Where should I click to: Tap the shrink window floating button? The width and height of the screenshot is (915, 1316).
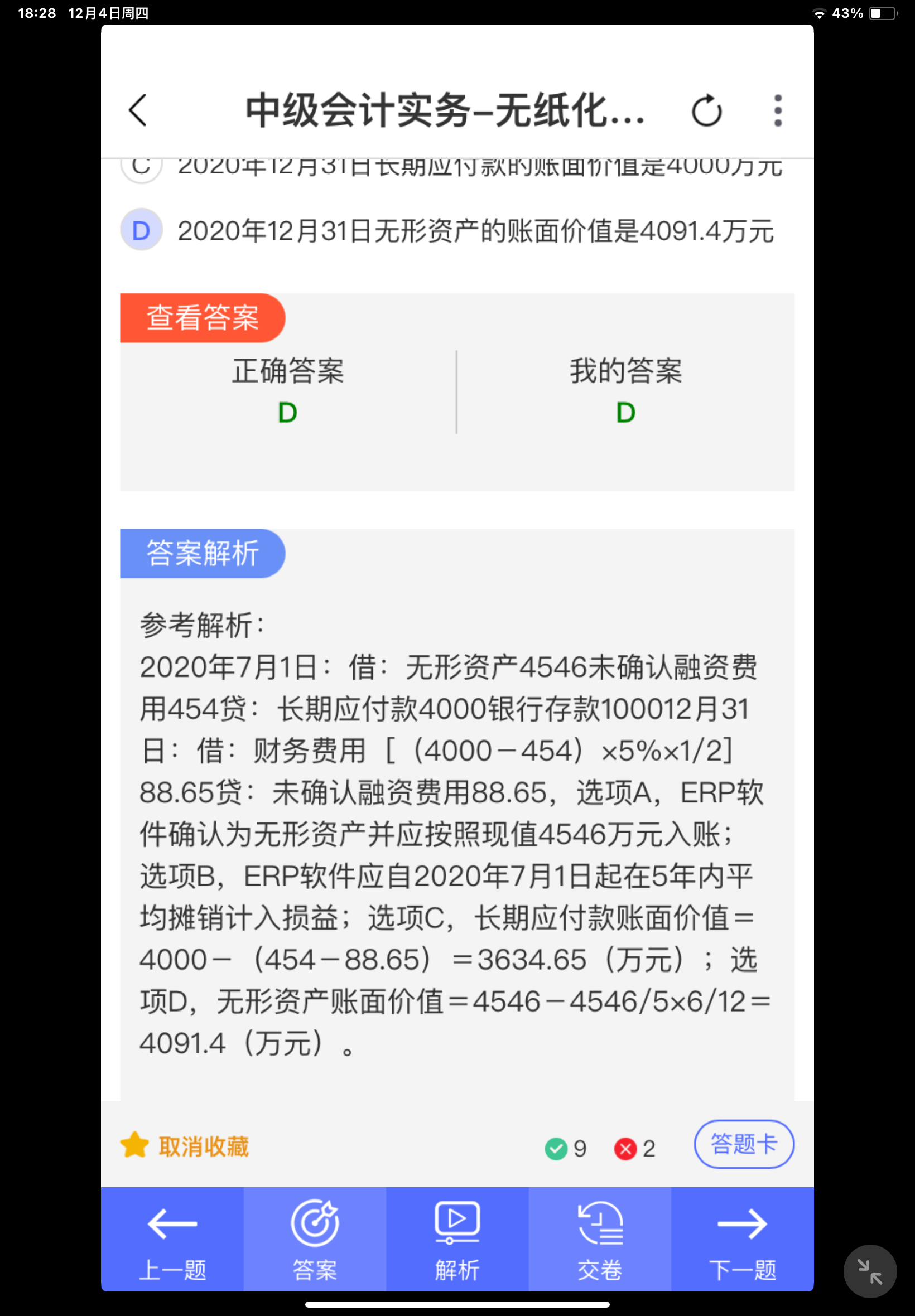(869, 1271)
